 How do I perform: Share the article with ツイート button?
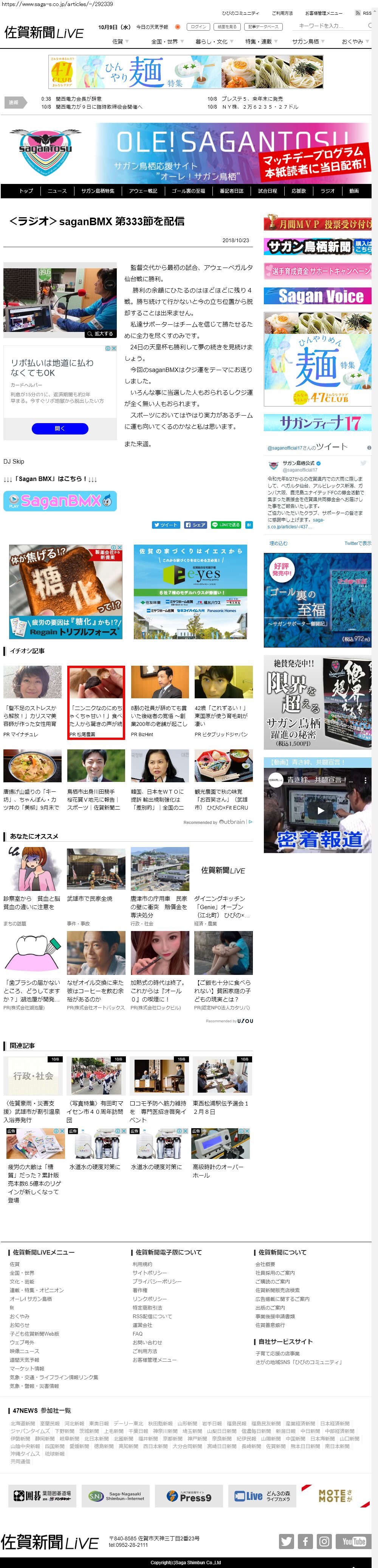[165, 525]
